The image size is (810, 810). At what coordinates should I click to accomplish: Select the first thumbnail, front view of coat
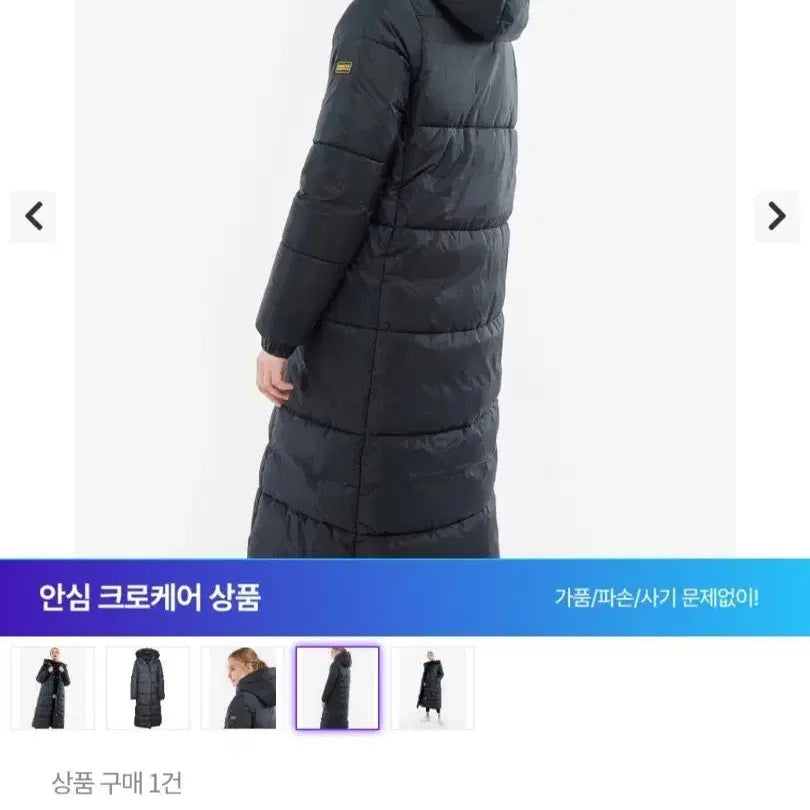pos(52,688)
